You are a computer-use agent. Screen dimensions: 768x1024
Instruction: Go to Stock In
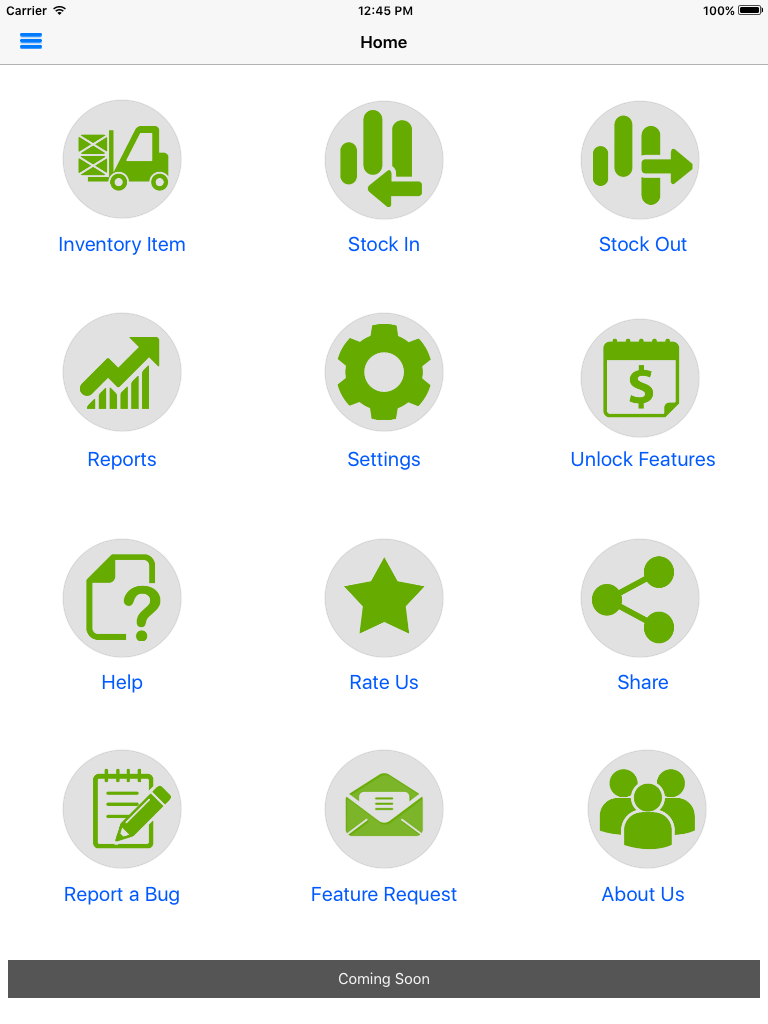click(384, 159)
